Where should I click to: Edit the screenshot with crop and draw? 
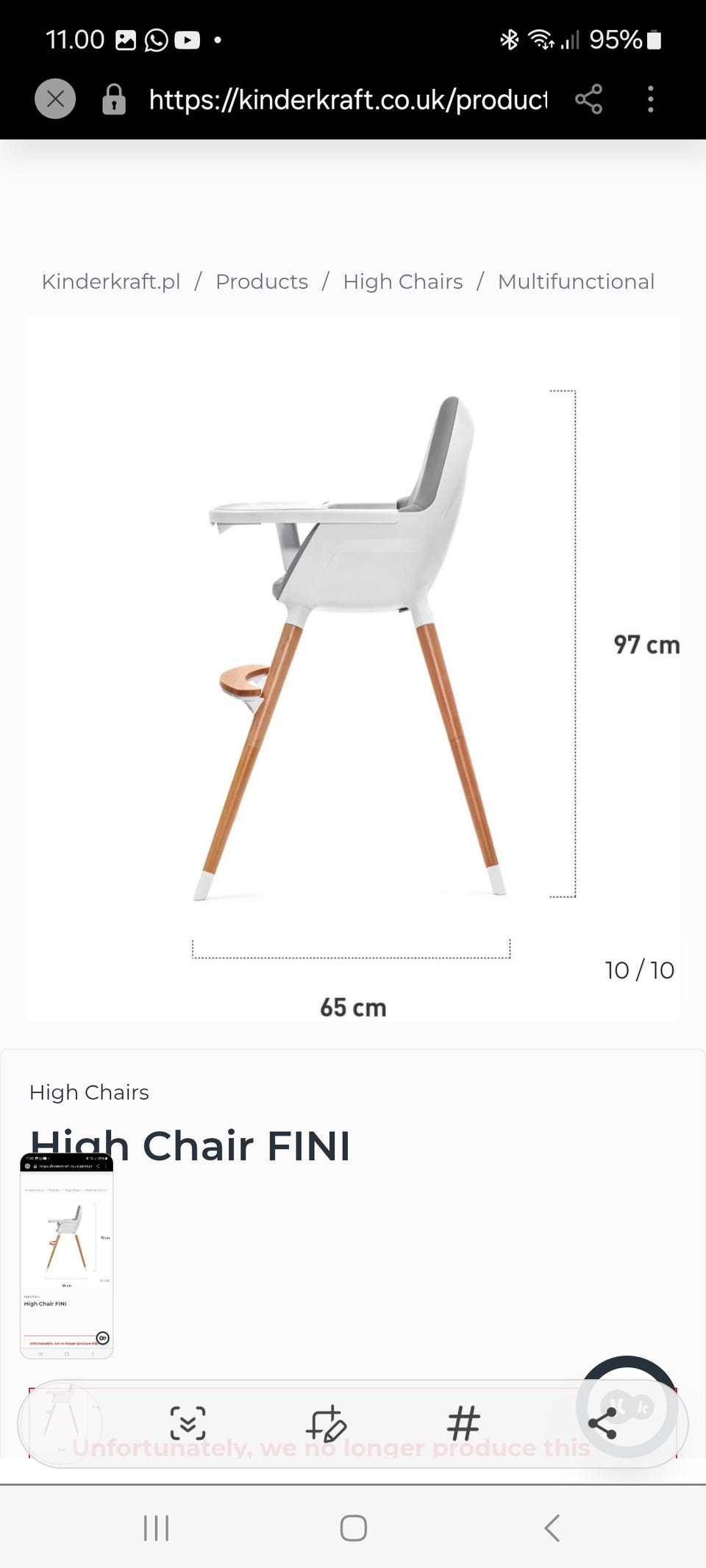coord(326,1422)
